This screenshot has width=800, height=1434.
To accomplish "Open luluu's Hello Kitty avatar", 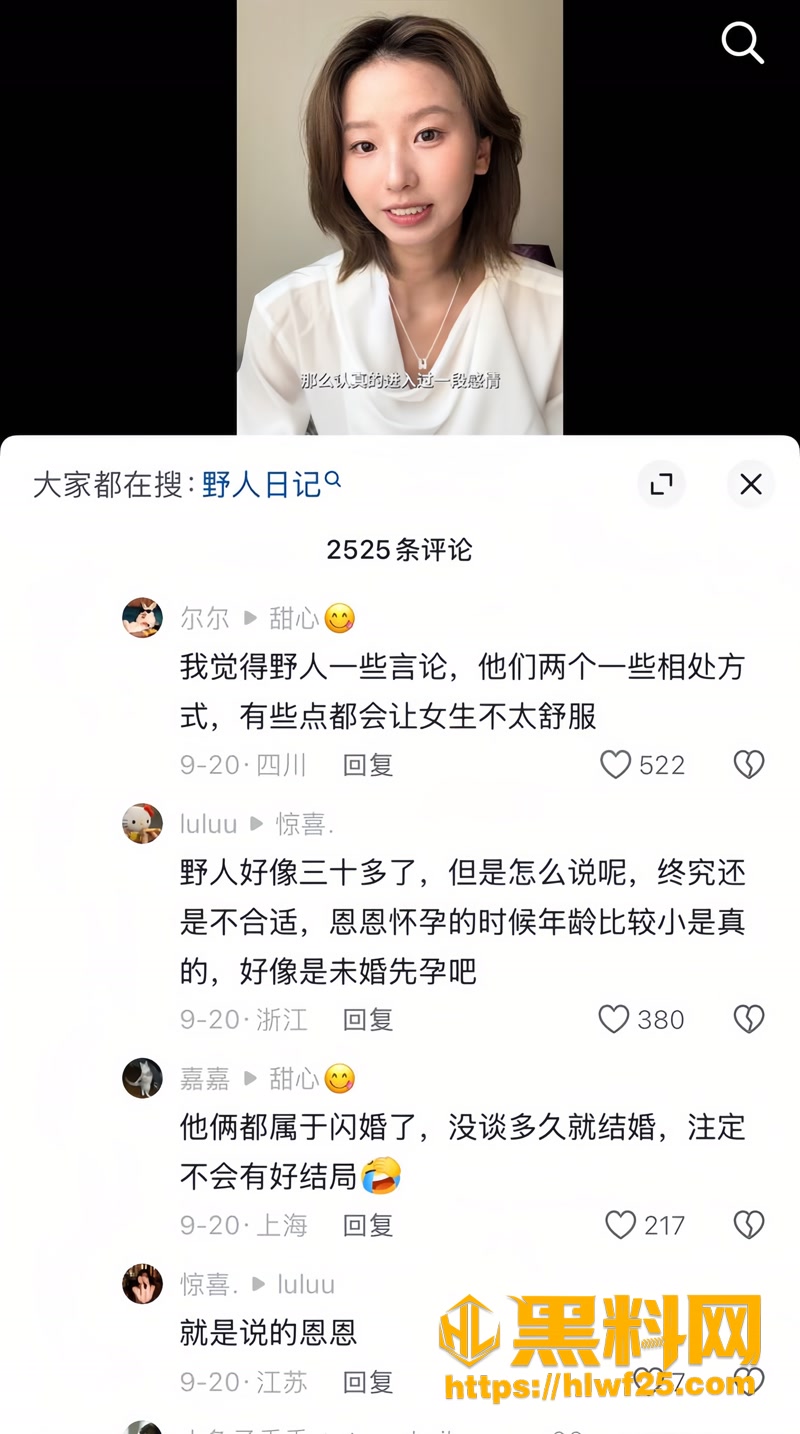I will pos(142,824).
